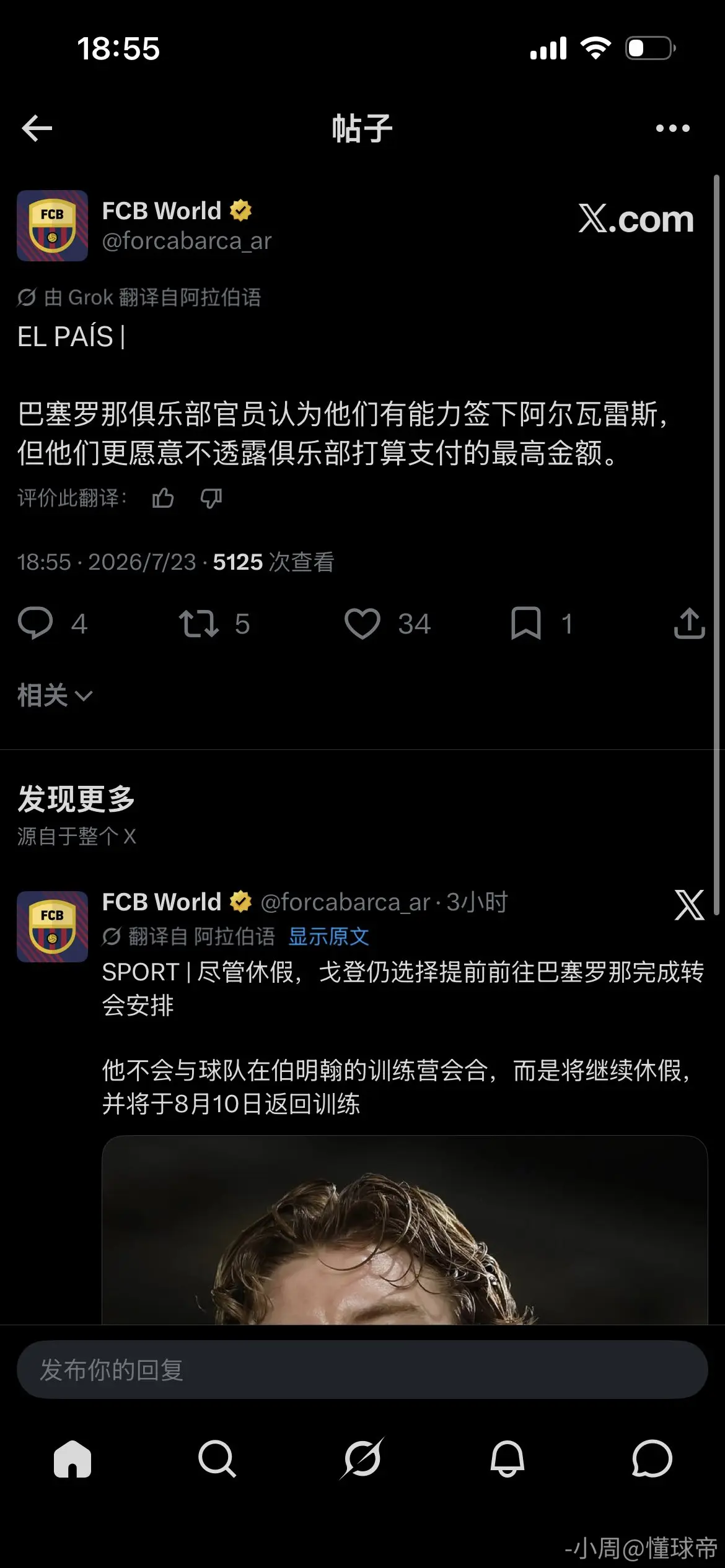725x1568 pixels.
Task: Open the notifications bell tab
Action: [507, 1459]
